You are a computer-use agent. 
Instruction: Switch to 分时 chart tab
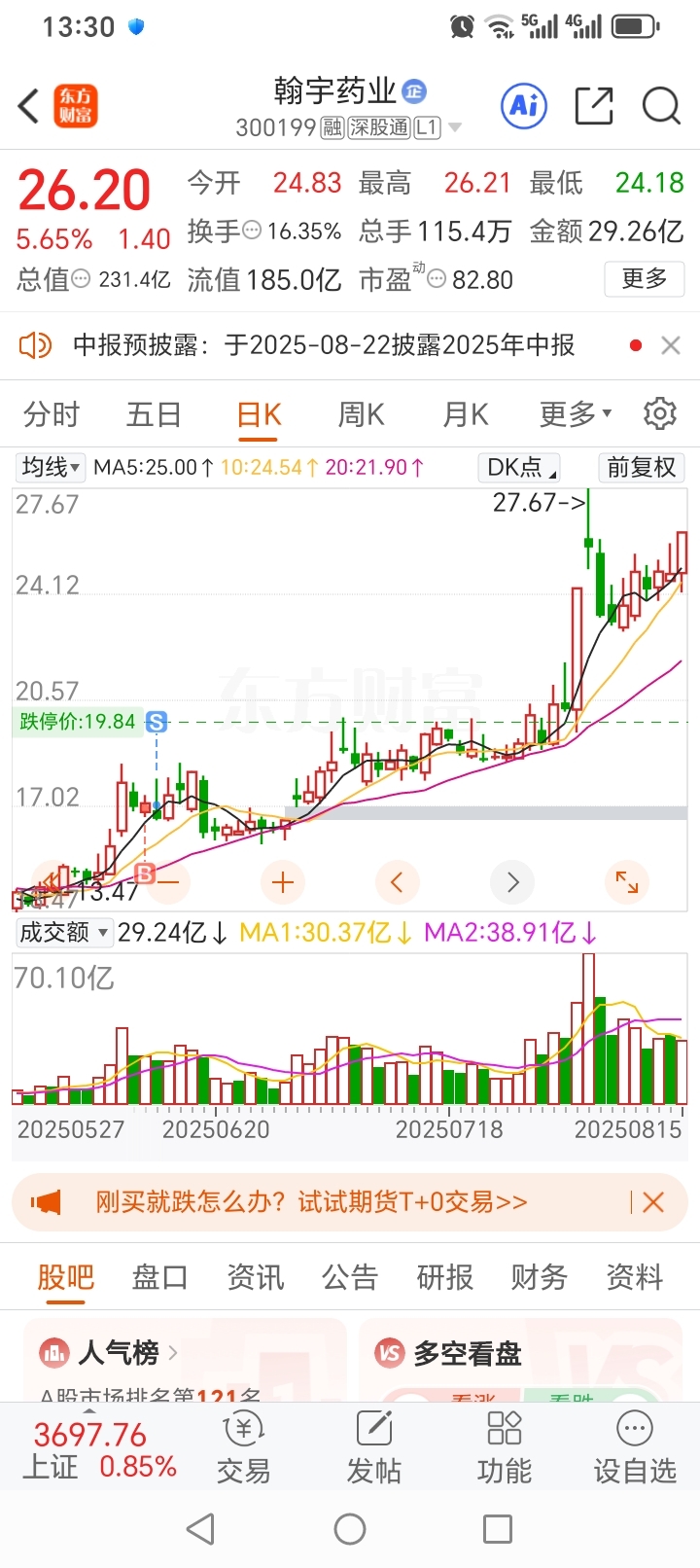click(52, 414)
